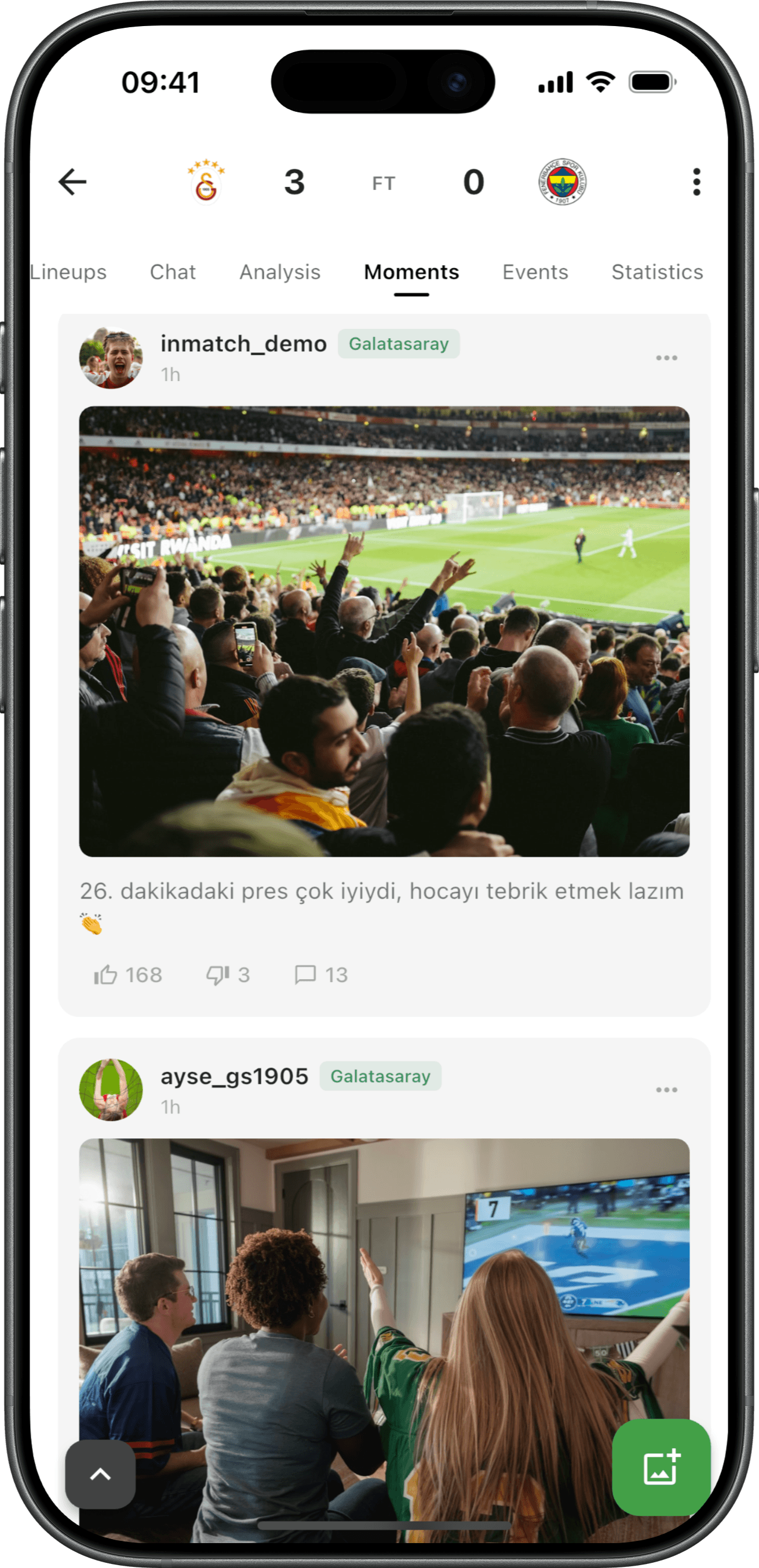The width and height of the screenshot is (759, 1568).
Task: View the Statistics tab
Action: point(656,272)
